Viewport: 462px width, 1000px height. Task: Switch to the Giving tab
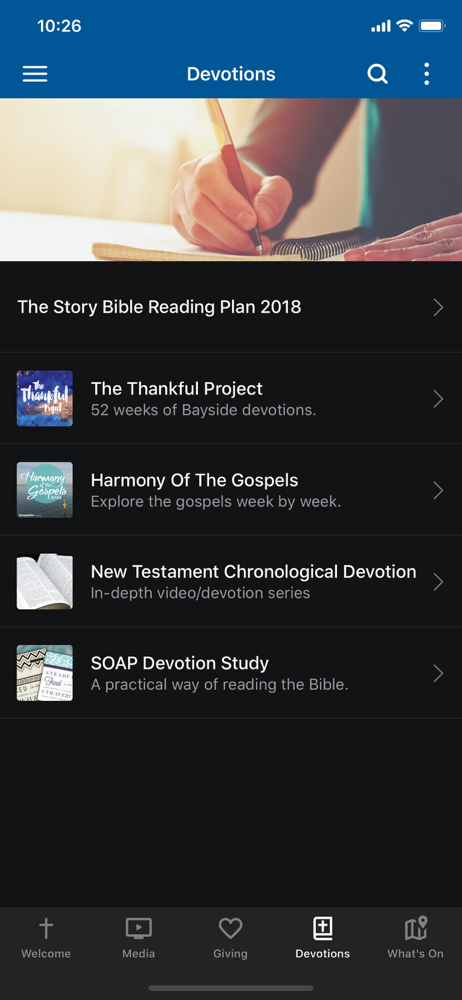[x=230, y=938]
